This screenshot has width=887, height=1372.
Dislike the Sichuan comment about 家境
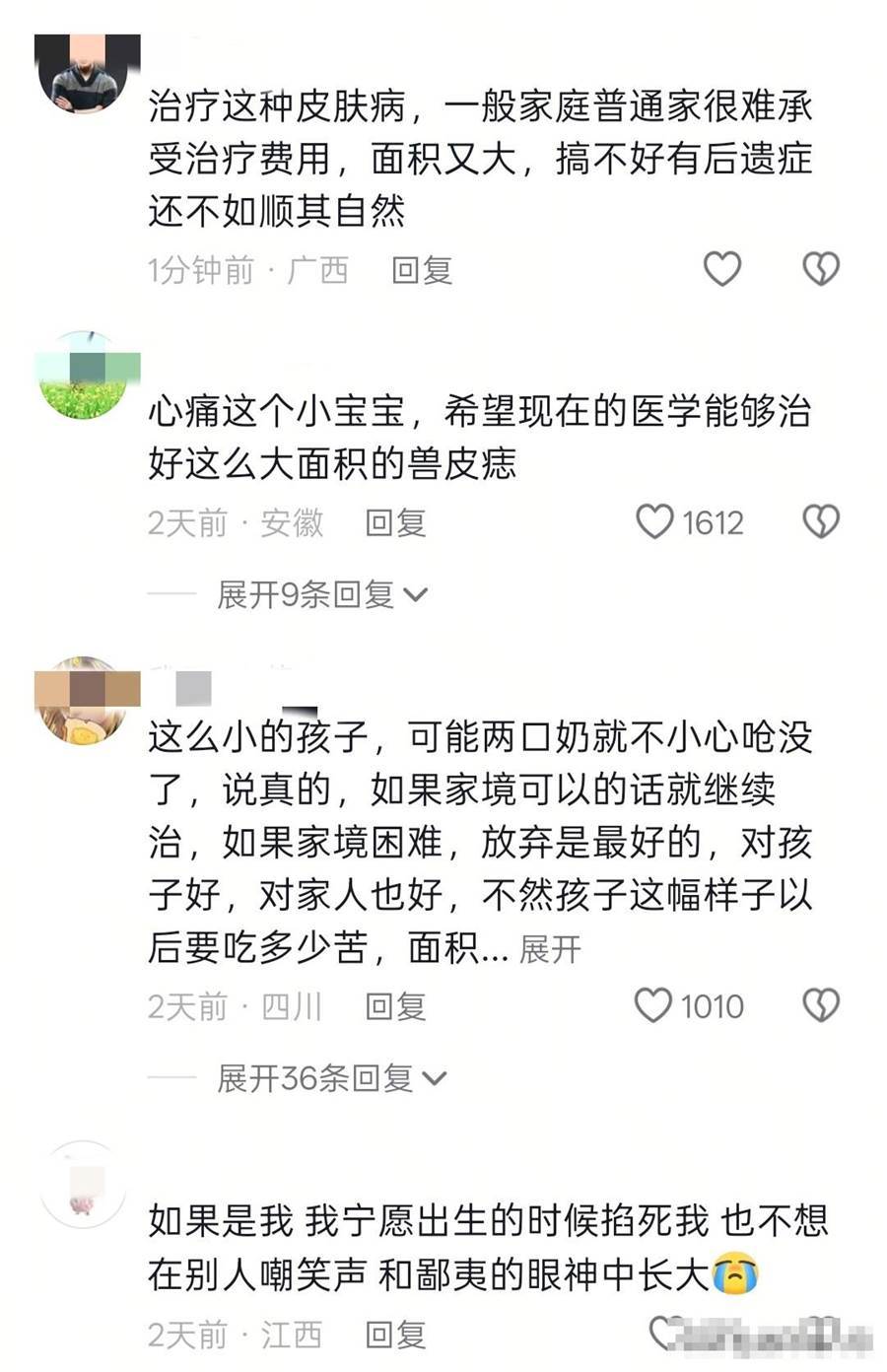click(820, 1005)
